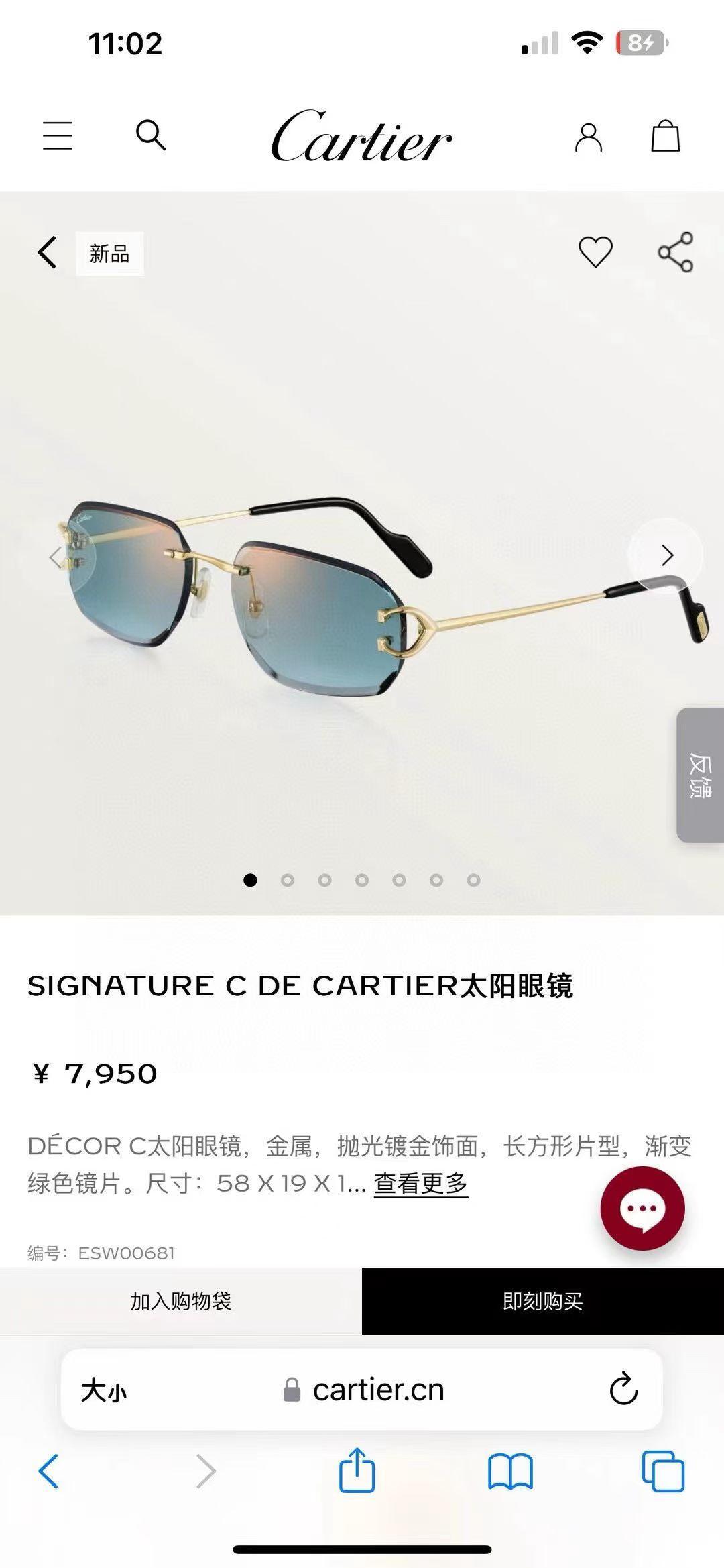Screen dimensions: 724x1568
Task: Open Safari bookmarks
Action: point(510,1472)
